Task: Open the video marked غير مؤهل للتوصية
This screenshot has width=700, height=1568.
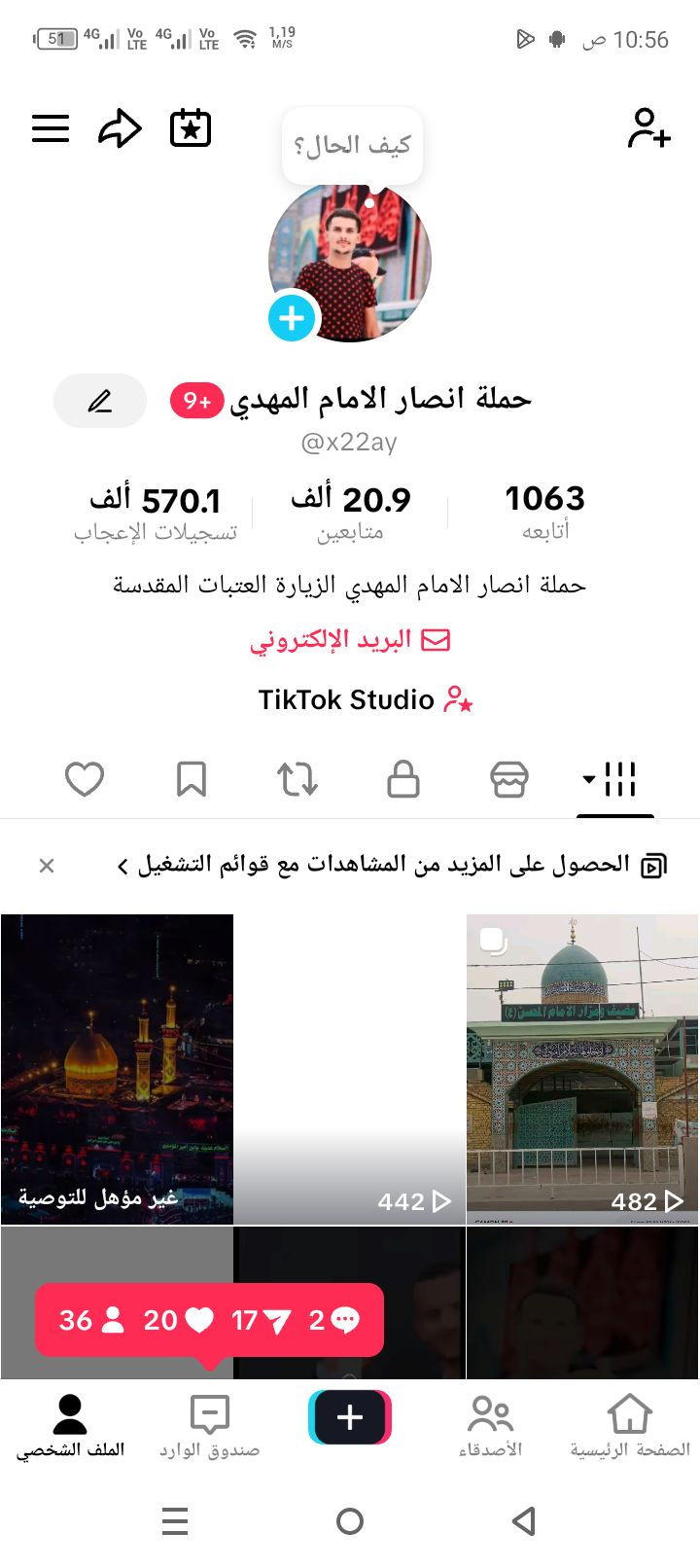Action: pyautogui.click(x=117, y=1068)
